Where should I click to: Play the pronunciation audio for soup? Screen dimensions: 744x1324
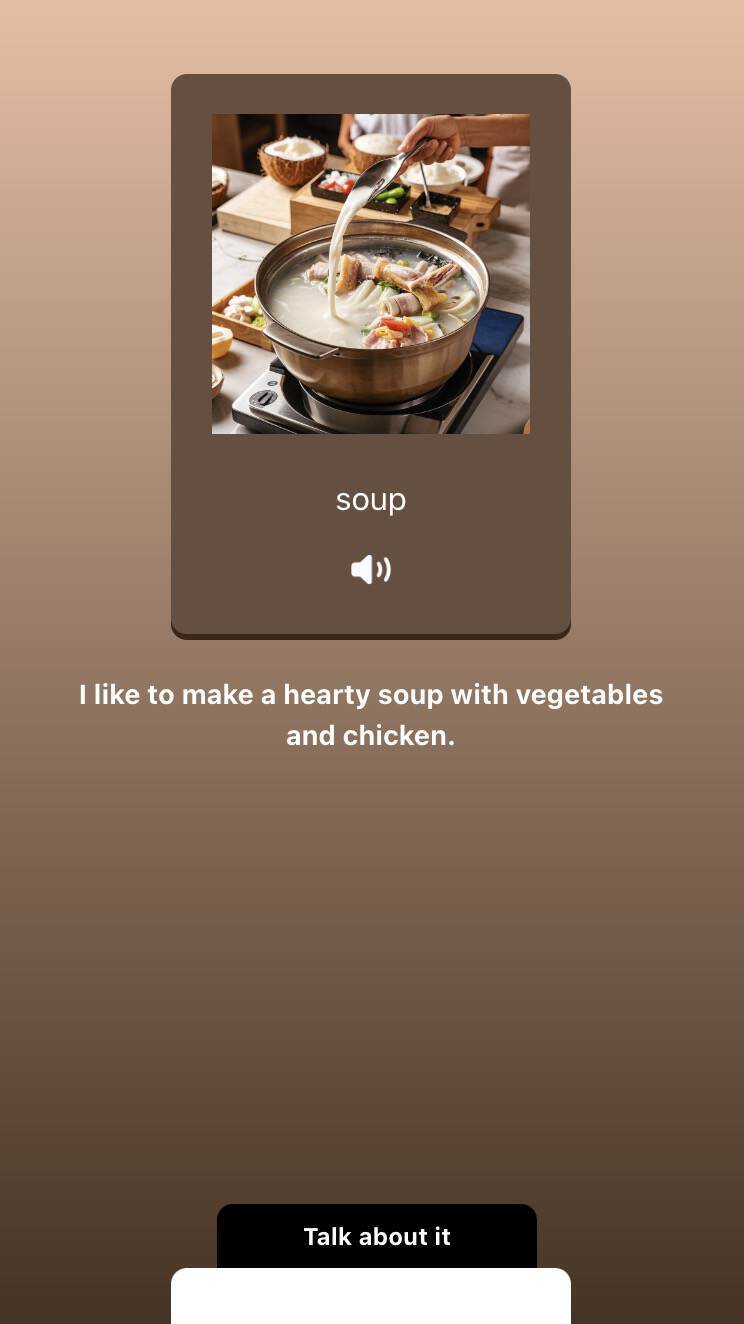tap(370, 569)
